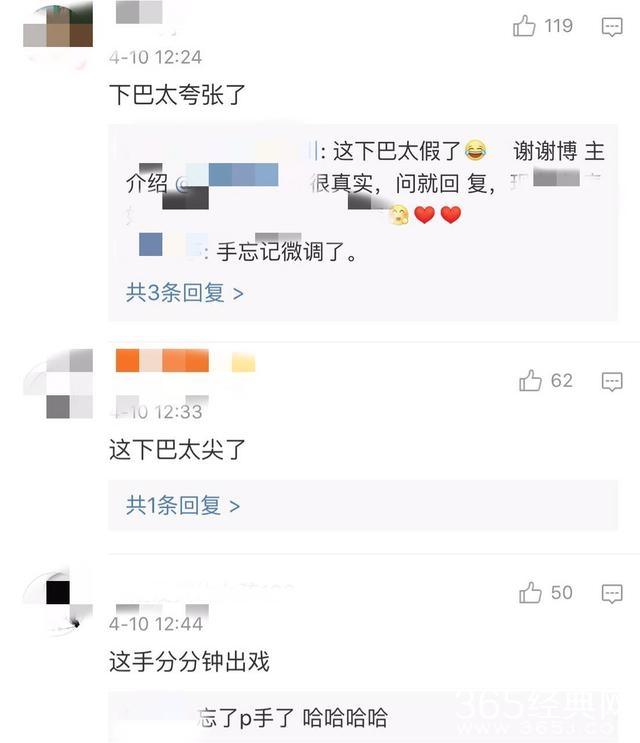Expand 共3条回复 replies
The height and width of the screenshot is (743, 640).
184,293
